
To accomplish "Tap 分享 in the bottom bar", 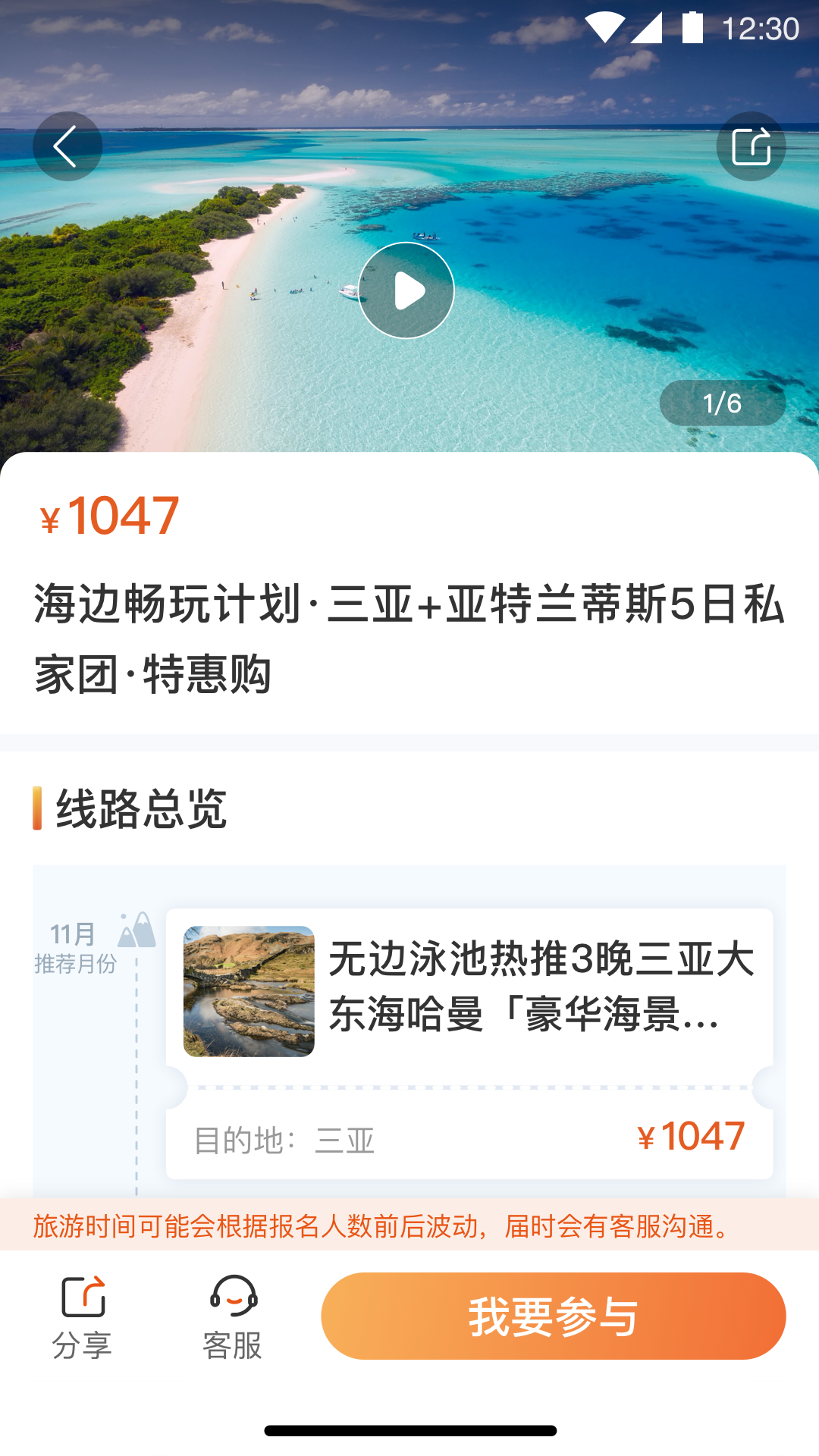I will point(82,1316).
